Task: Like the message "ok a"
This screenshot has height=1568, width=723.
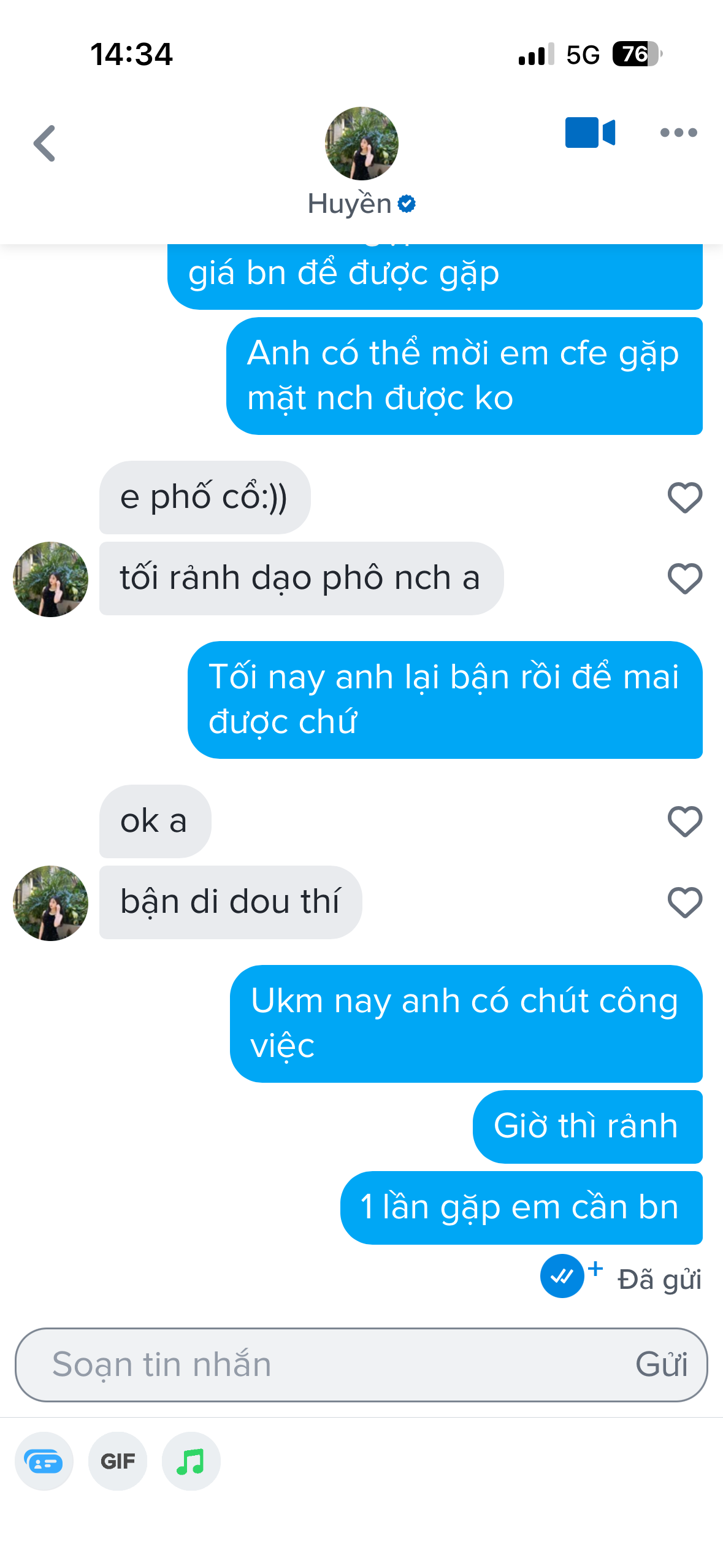Action: pyautogui.click(x=684, y=821)
